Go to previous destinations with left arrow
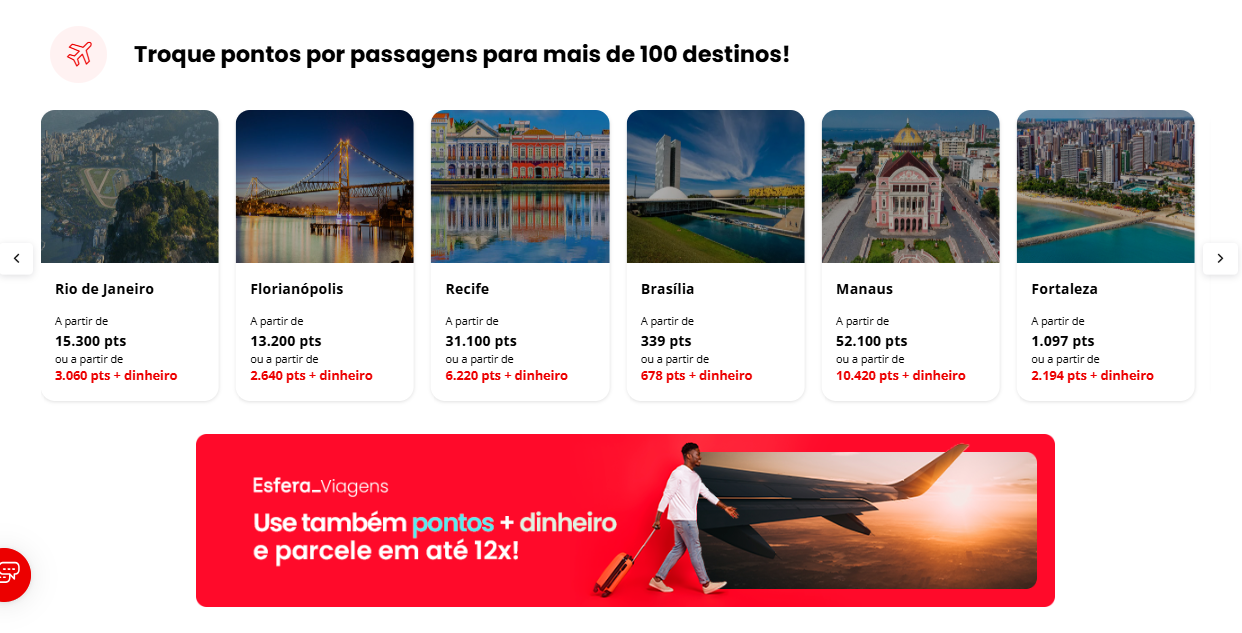1242x633 pixels. pyautogui.click(x=16, y=258)
